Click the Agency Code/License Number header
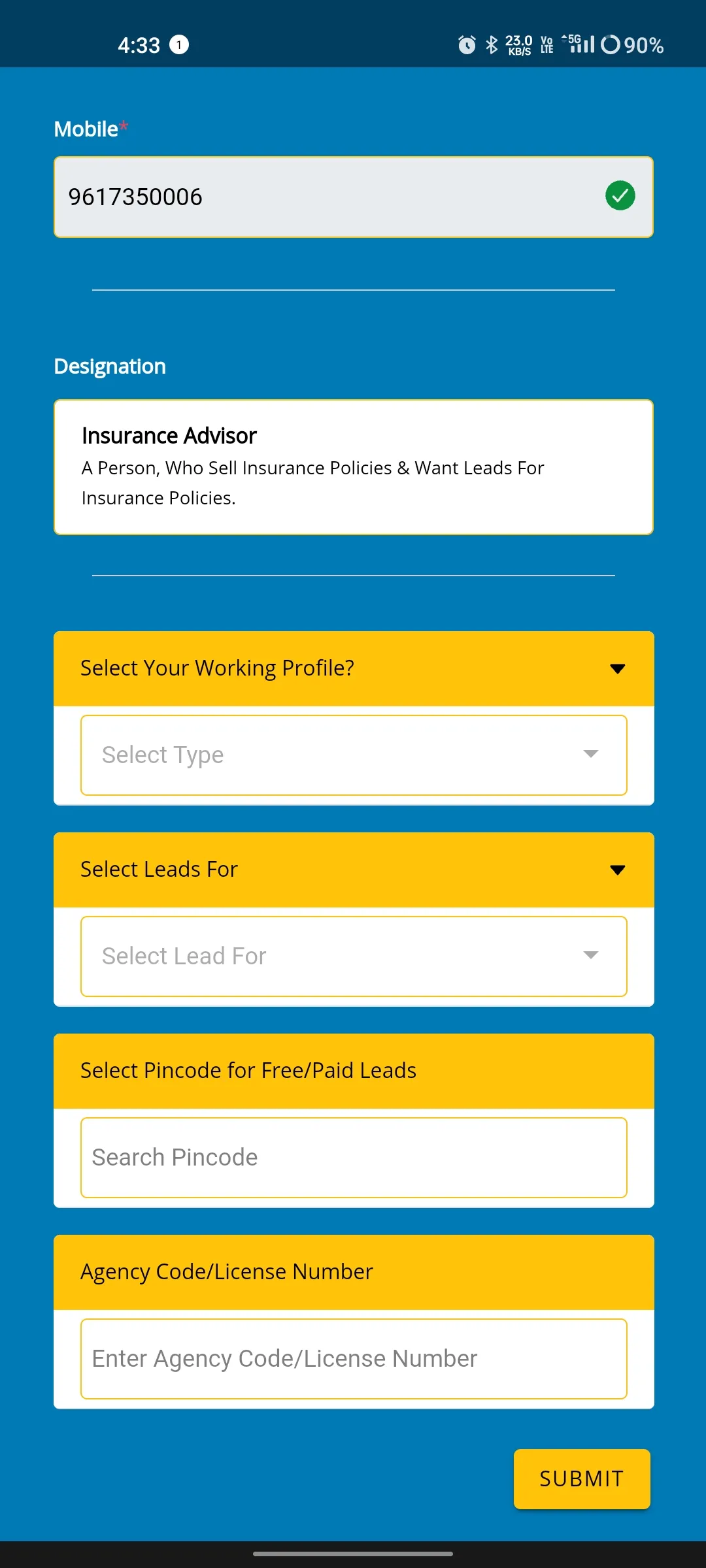 pyautogui.click(x=353, y=1271)
